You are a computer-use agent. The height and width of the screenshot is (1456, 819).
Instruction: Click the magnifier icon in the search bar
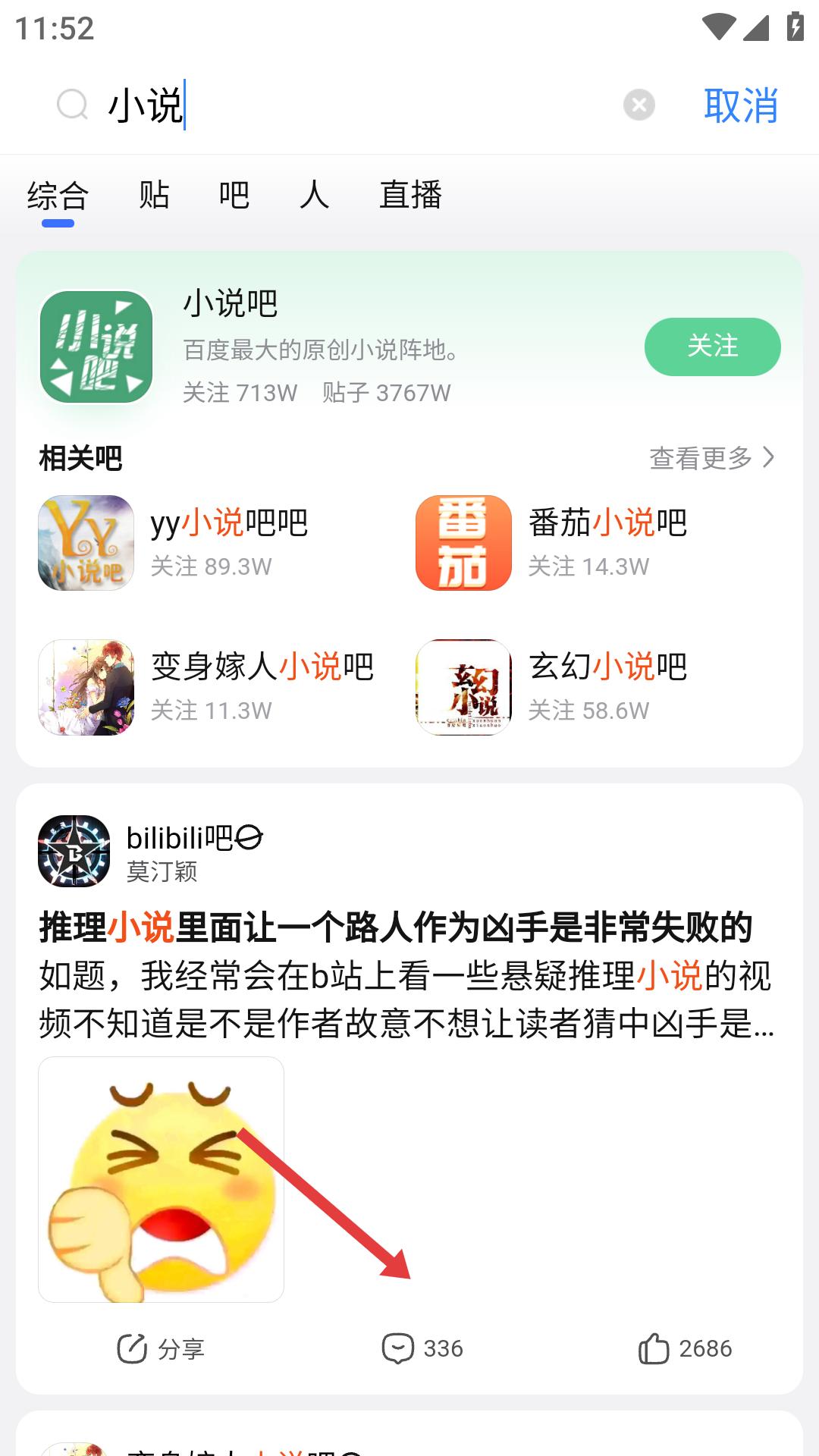pyautogui.click(x=72, y=105)
